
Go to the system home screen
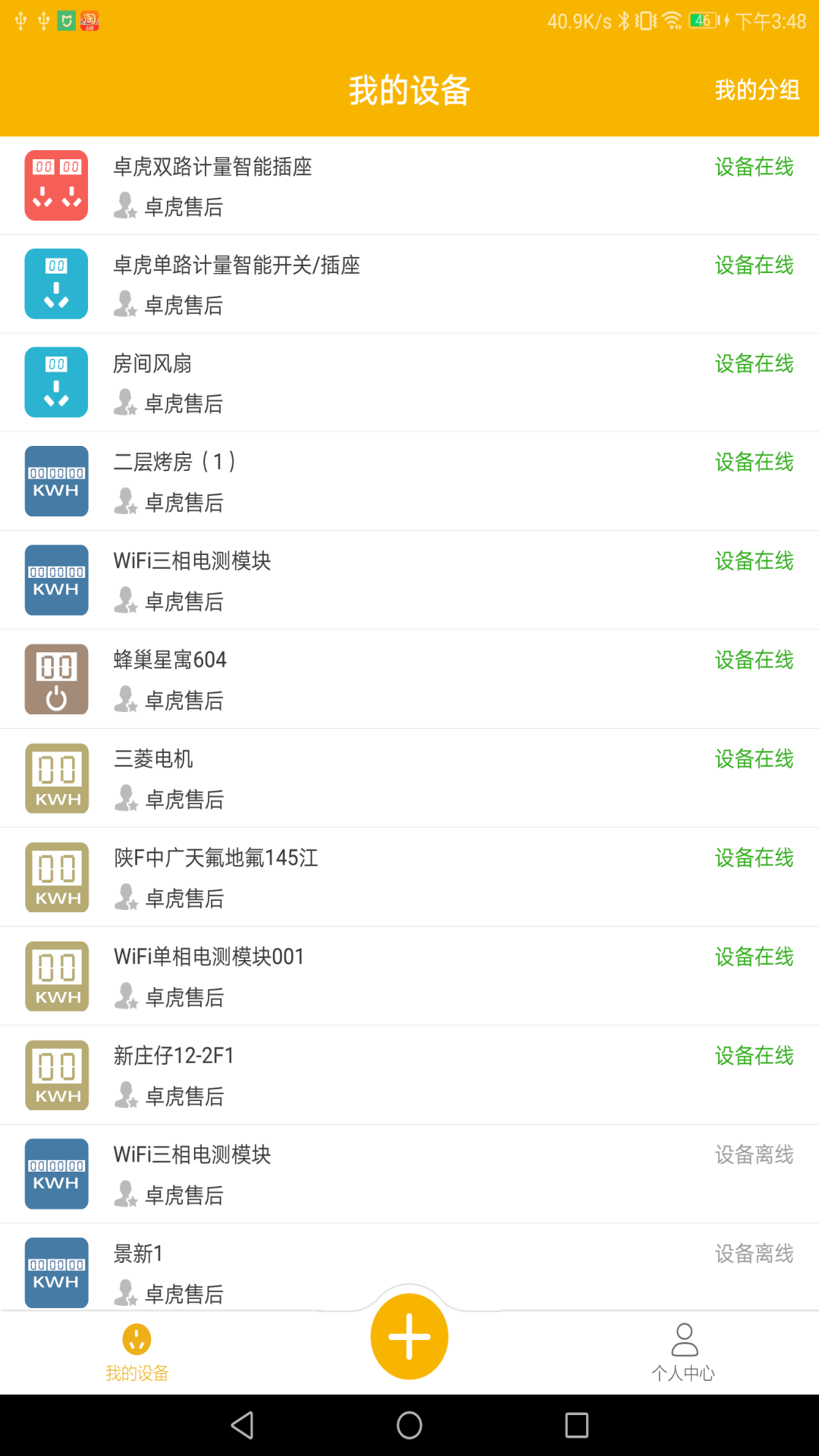pyautogui.click(x=409, y=1426)
